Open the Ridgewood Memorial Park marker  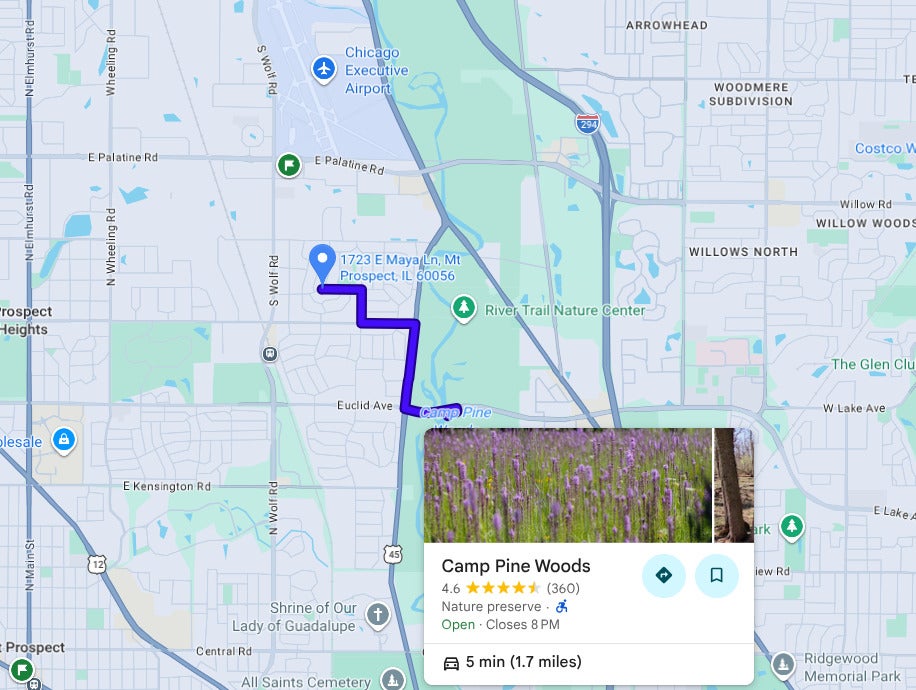pos(783,665)
